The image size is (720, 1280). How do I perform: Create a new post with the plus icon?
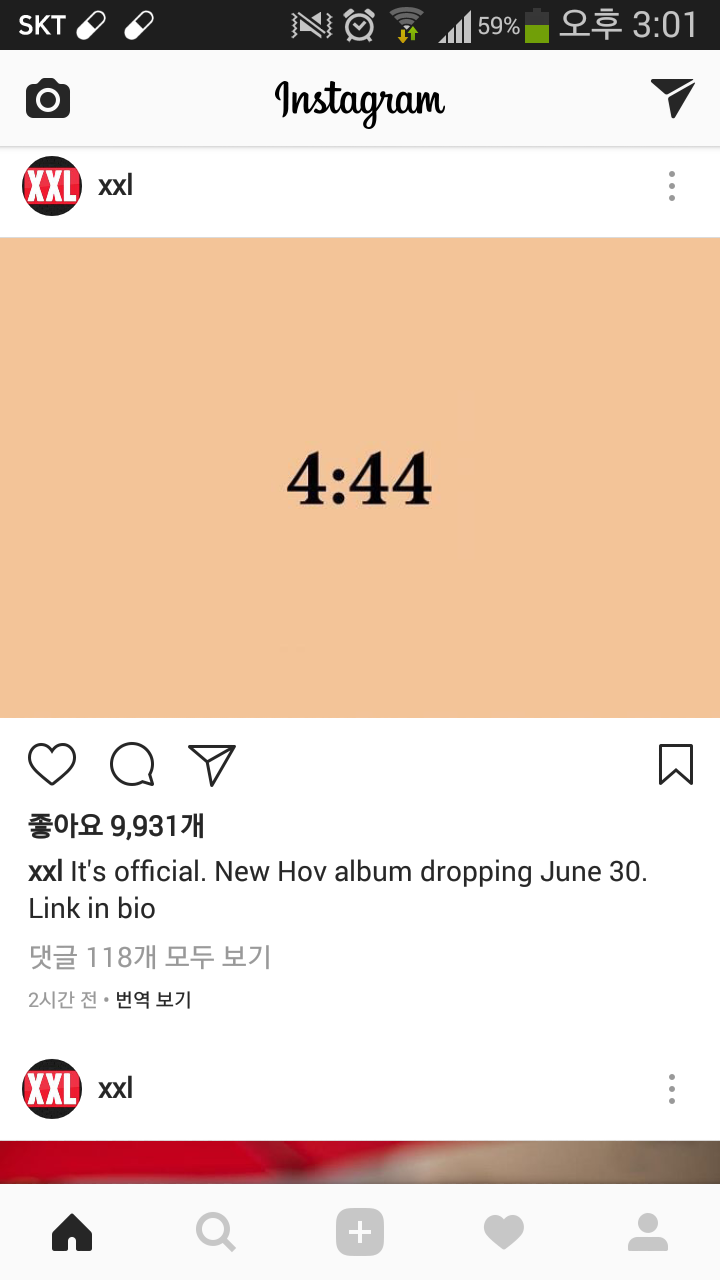[360, 1232]
